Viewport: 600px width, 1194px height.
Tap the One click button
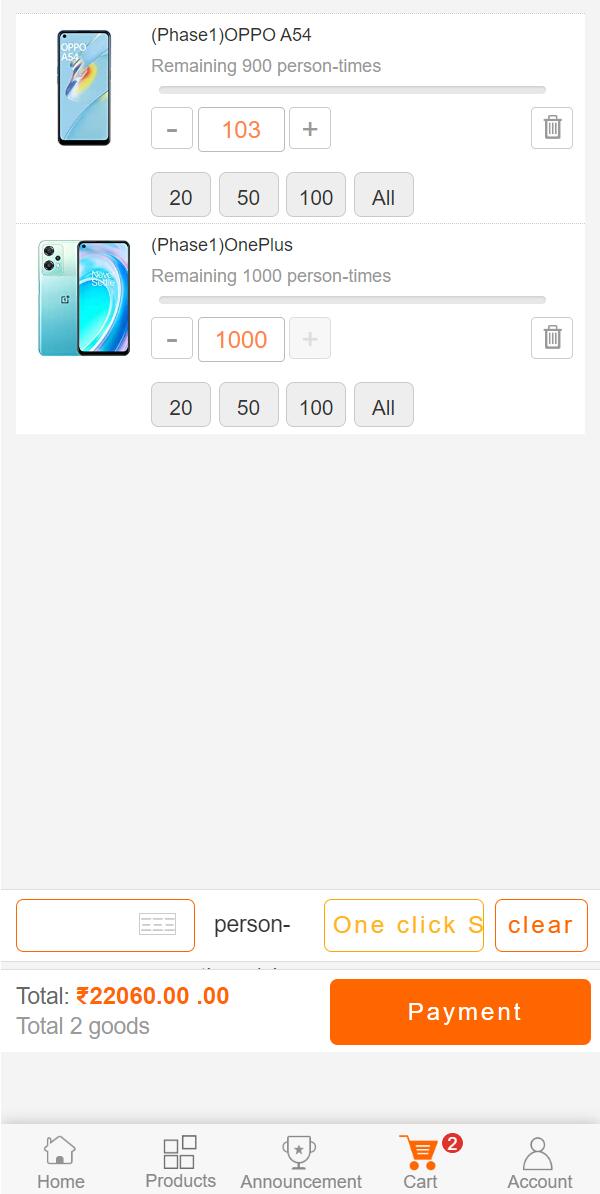click(403, 925)
